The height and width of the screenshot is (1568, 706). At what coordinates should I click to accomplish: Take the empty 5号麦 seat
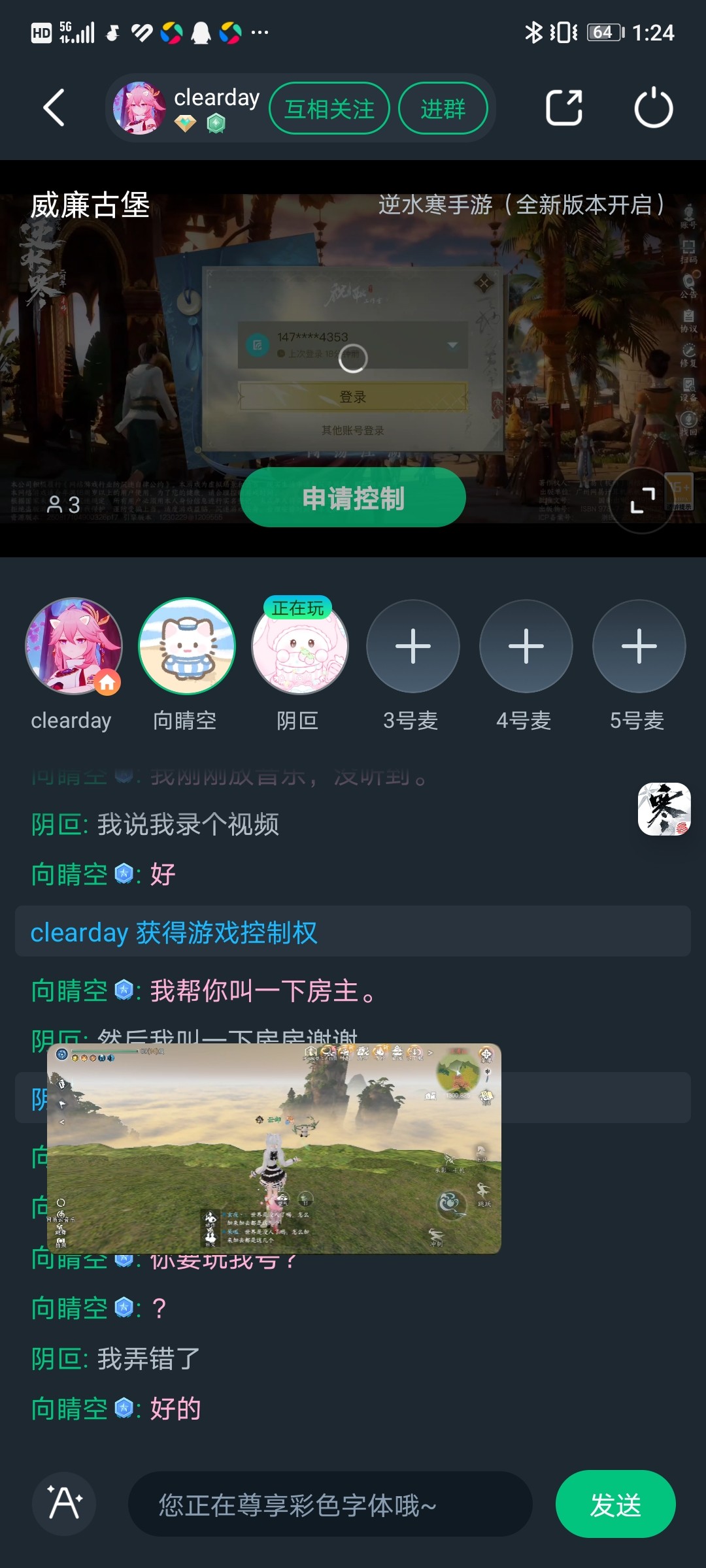coord(639,646)
